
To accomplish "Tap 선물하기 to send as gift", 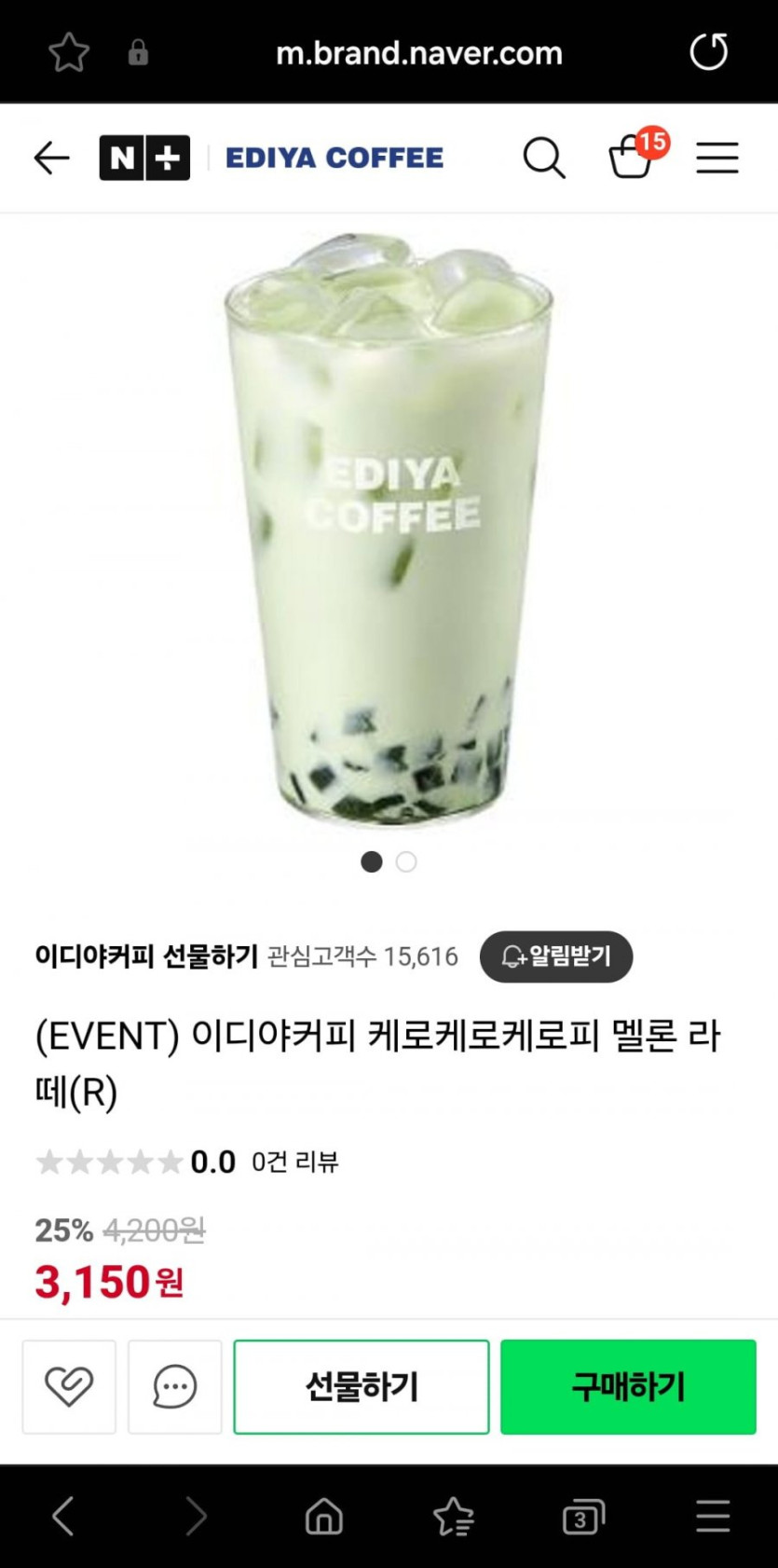I will (x=362, y=1387).
